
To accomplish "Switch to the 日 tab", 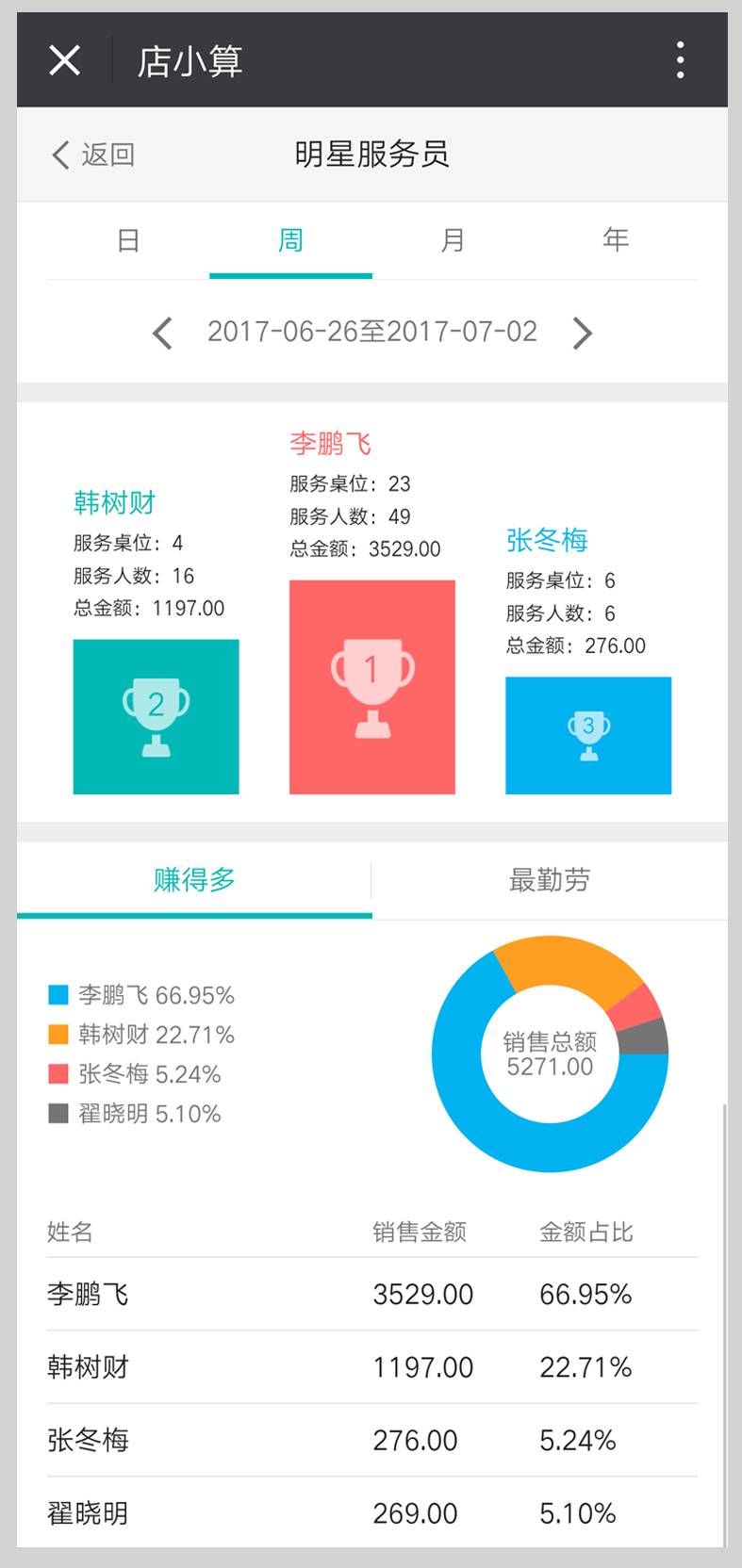I will [x=128, y=241].
